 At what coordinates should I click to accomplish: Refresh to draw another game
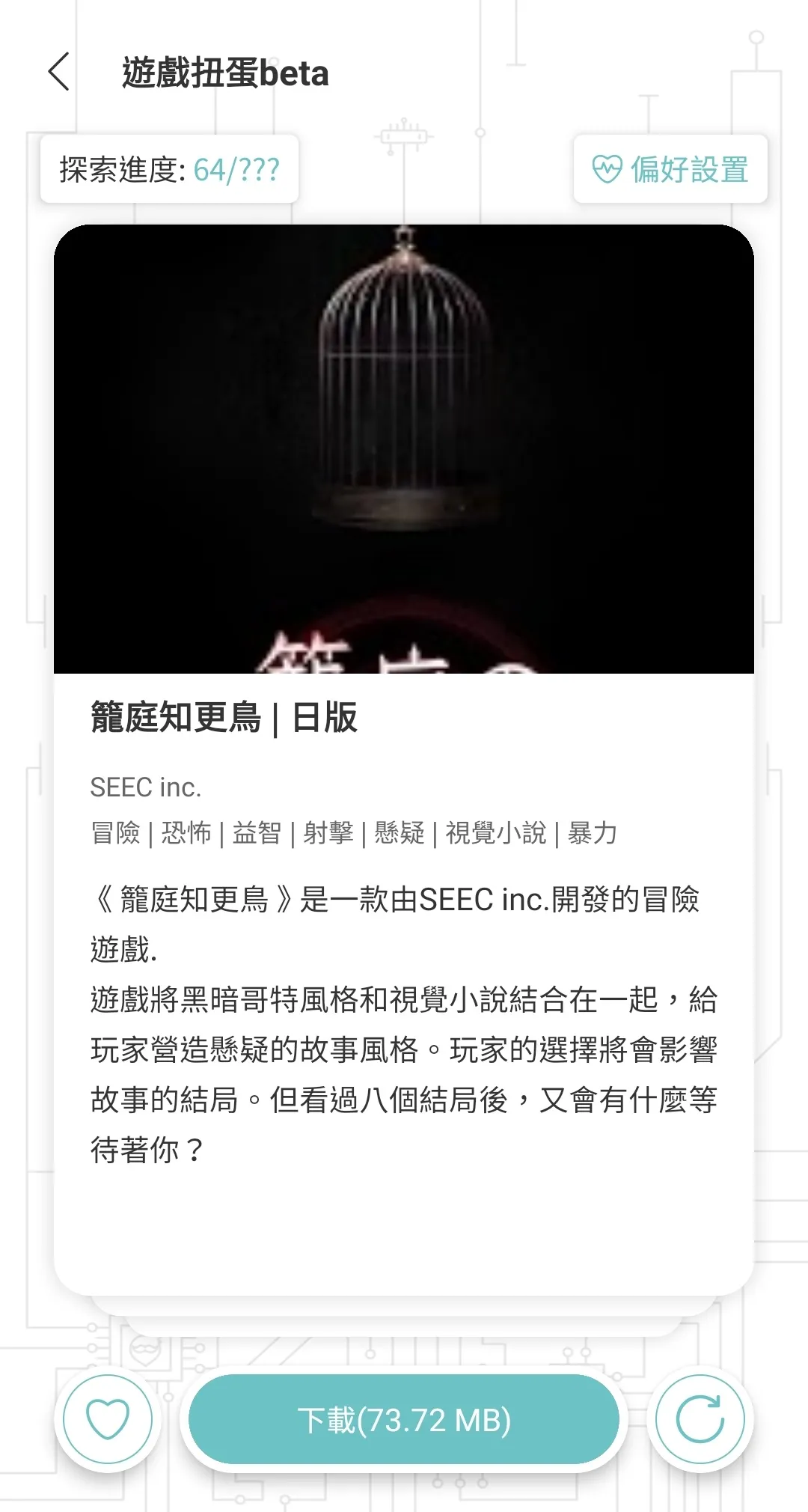[x=700, y=1419]
